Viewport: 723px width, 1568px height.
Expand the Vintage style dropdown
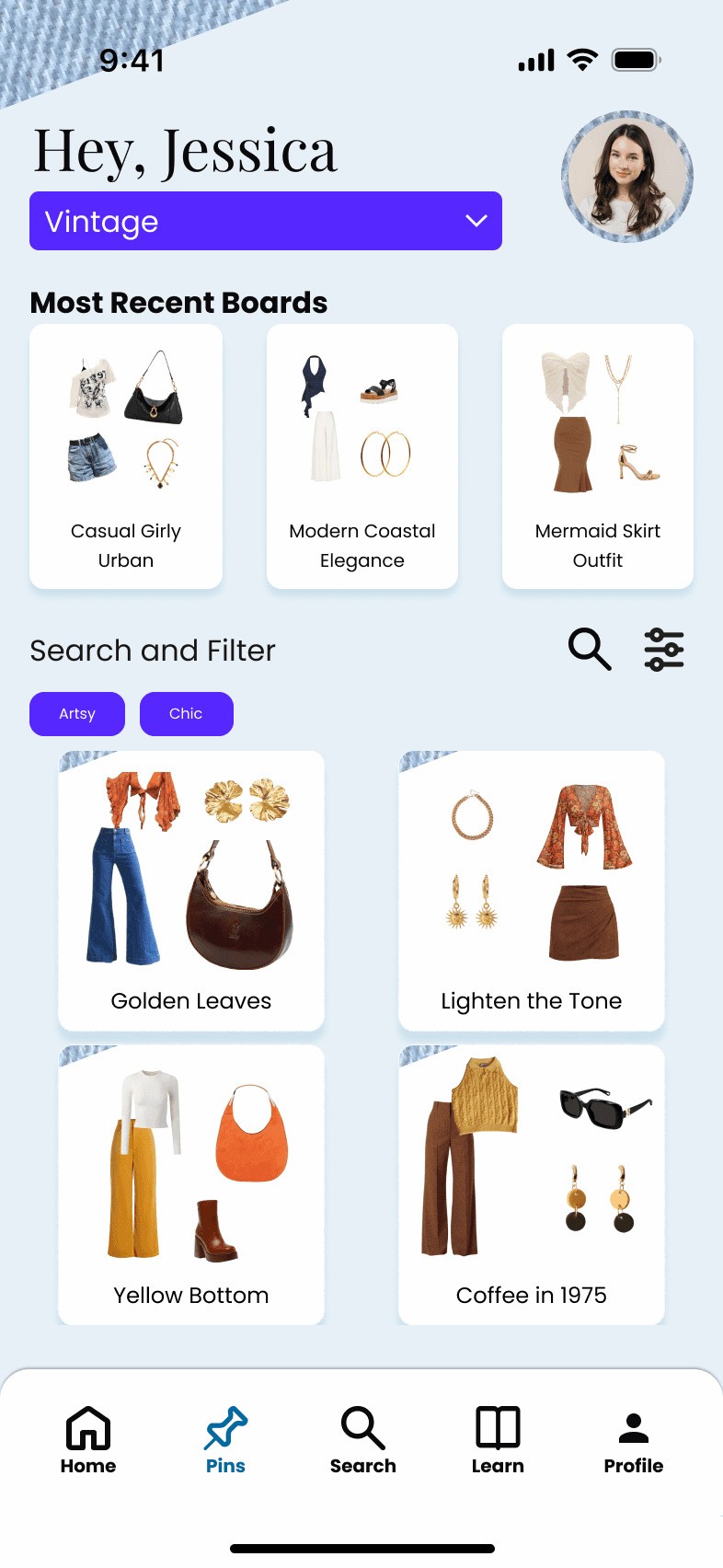click(266, 221)
